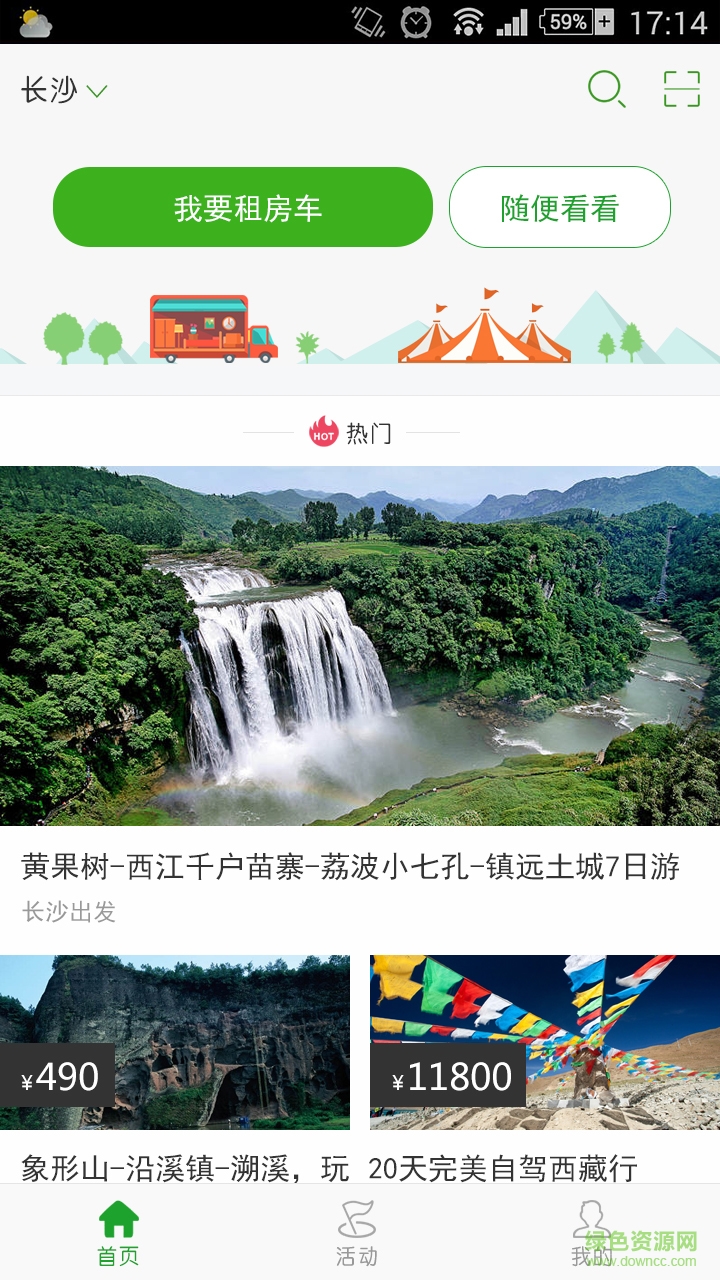720x1280 pixels.
Task: Tap the QR scan icon top right
Action: [683, 90]
